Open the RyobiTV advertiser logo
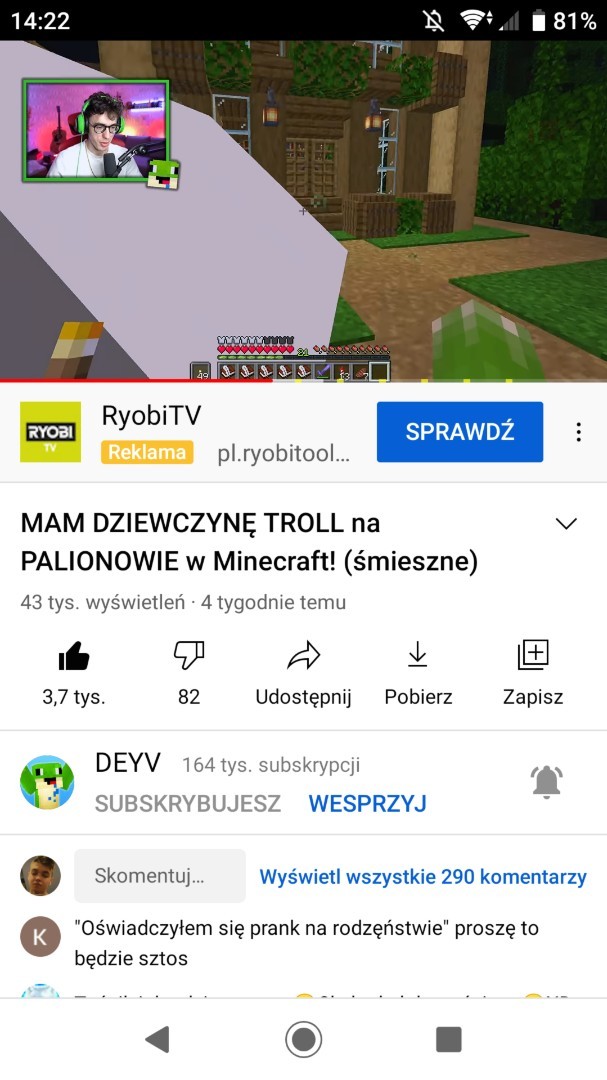This screenshot has width=607, height=1080. 50,432
